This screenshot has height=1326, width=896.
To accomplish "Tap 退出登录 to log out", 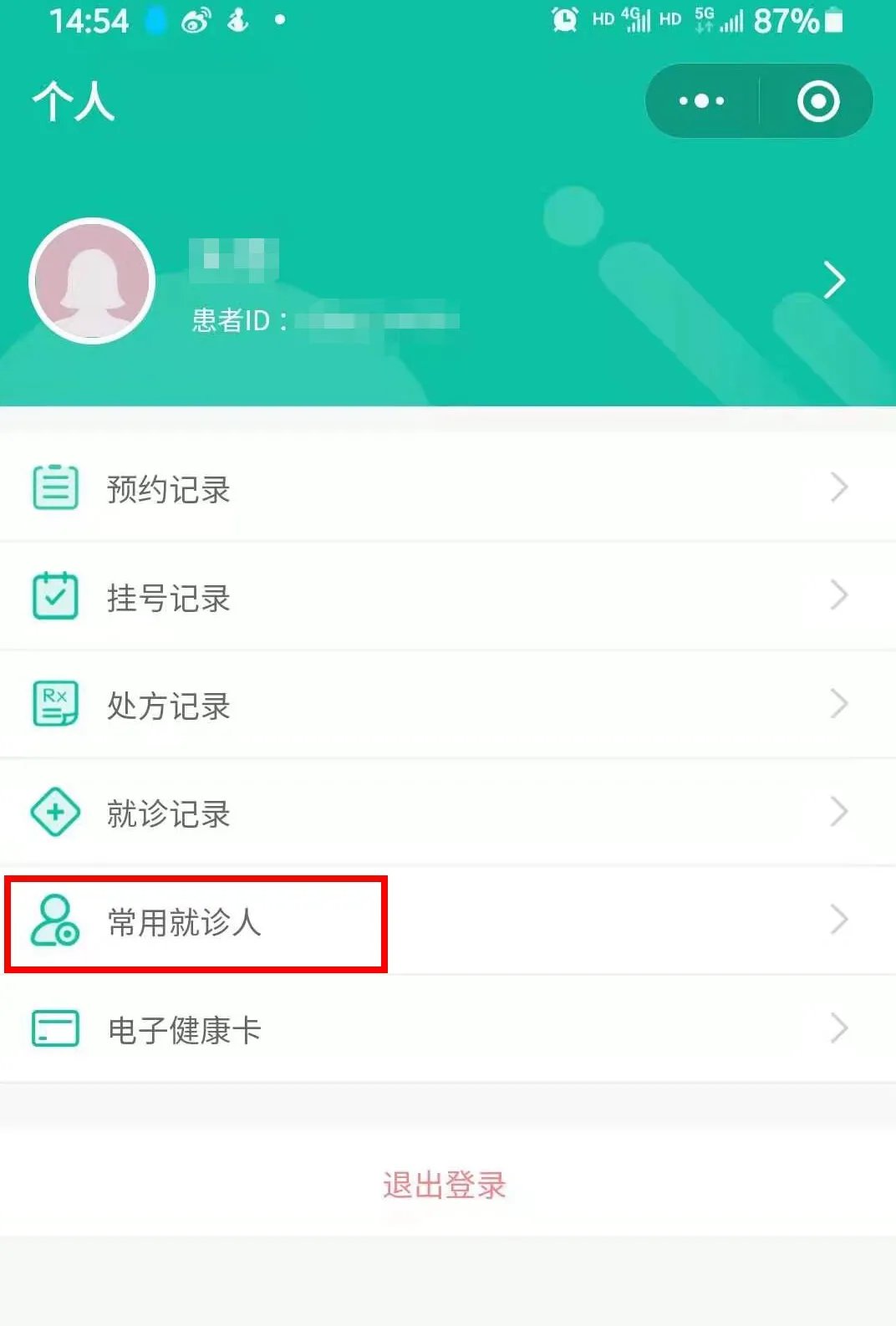I will point(445,1185).
